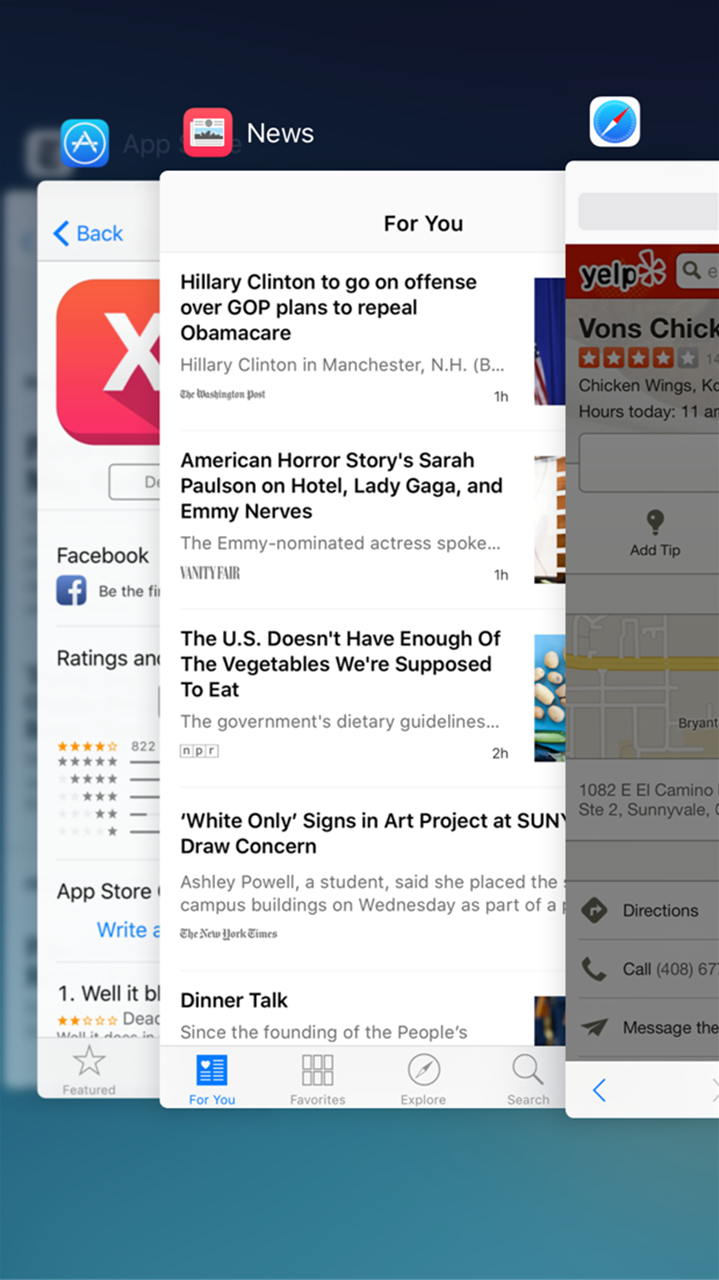
Task: Tap the News app icon above its card
Action: click(x=208, y=133)
